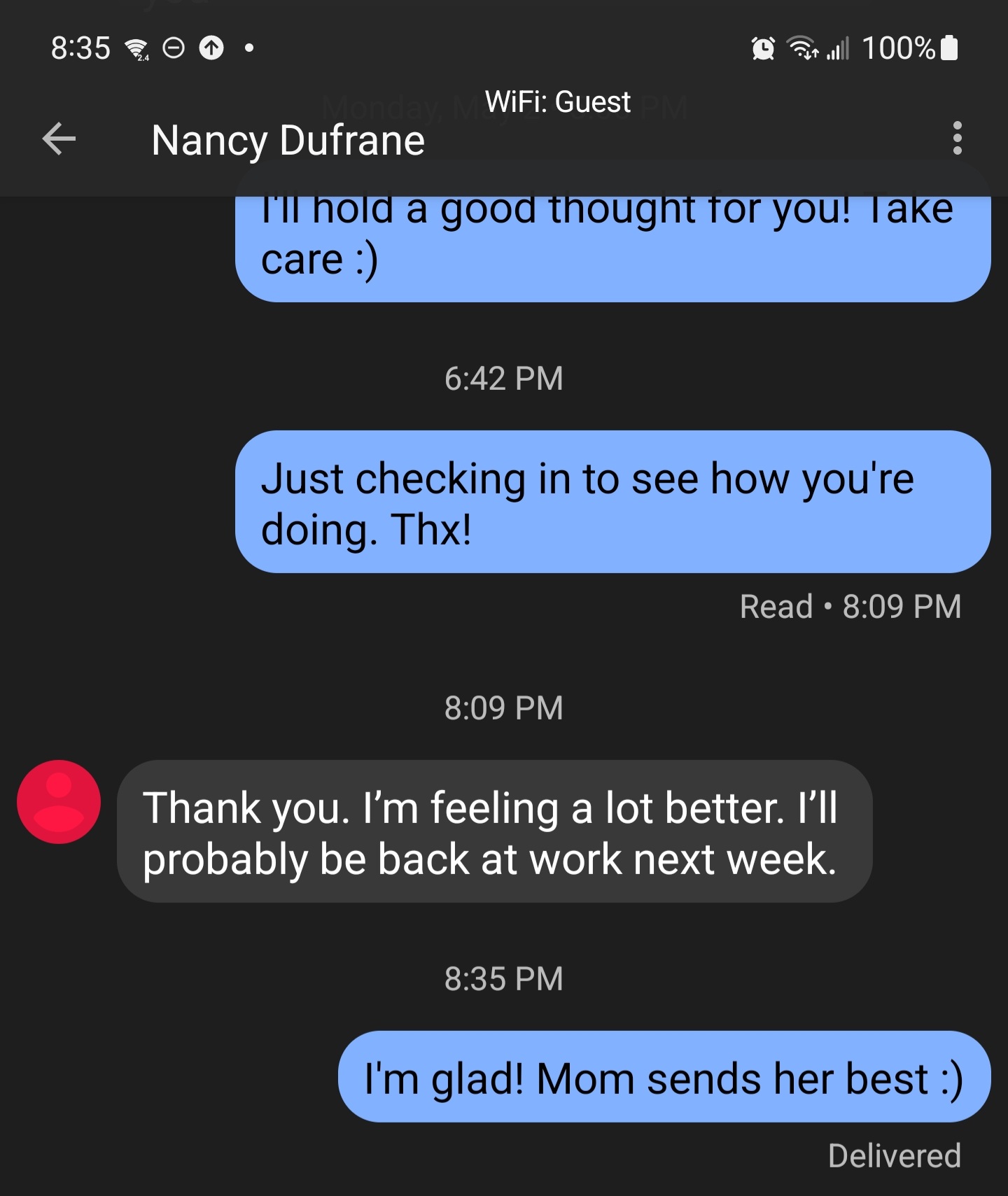The height and width of the screenshot is (1196, 1008).
Task: Tap the "Mom sends her best" message bubble
Action: pyautogui.click(x=664, y=1076)
